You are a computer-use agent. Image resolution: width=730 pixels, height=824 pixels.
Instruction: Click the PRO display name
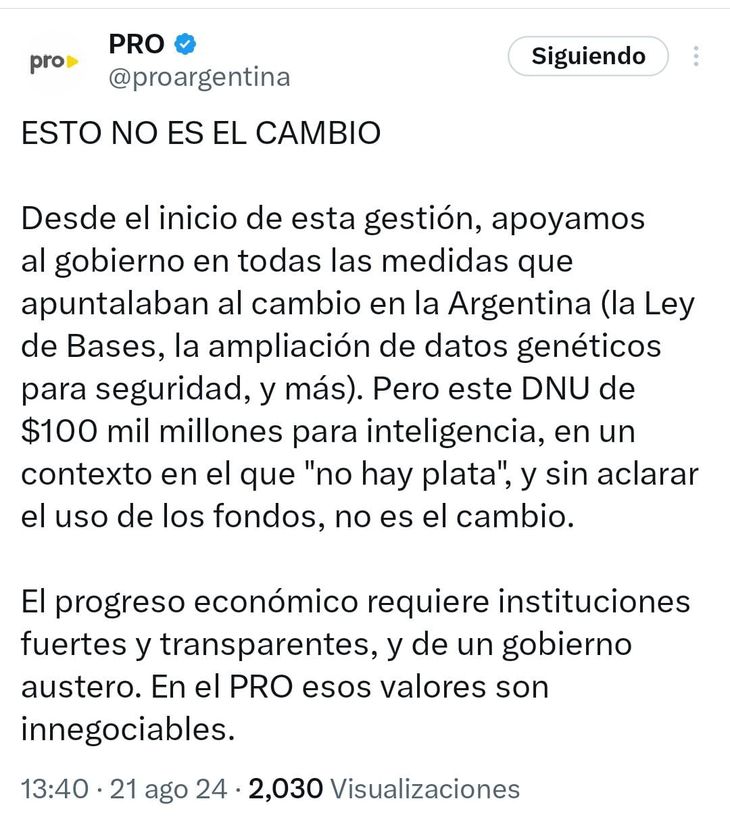click(135, 43)
